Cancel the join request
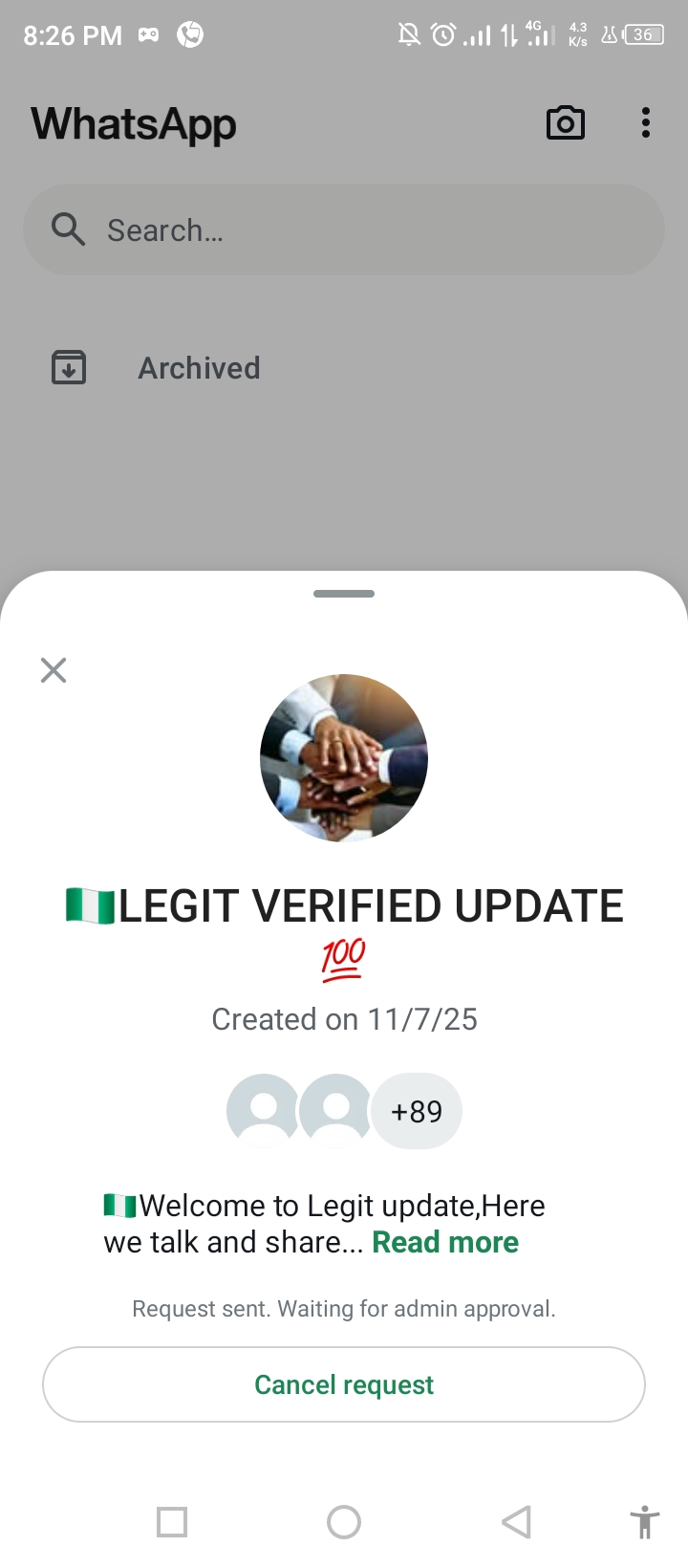Screen dimensions: 688x1568 coord(344,1384)
